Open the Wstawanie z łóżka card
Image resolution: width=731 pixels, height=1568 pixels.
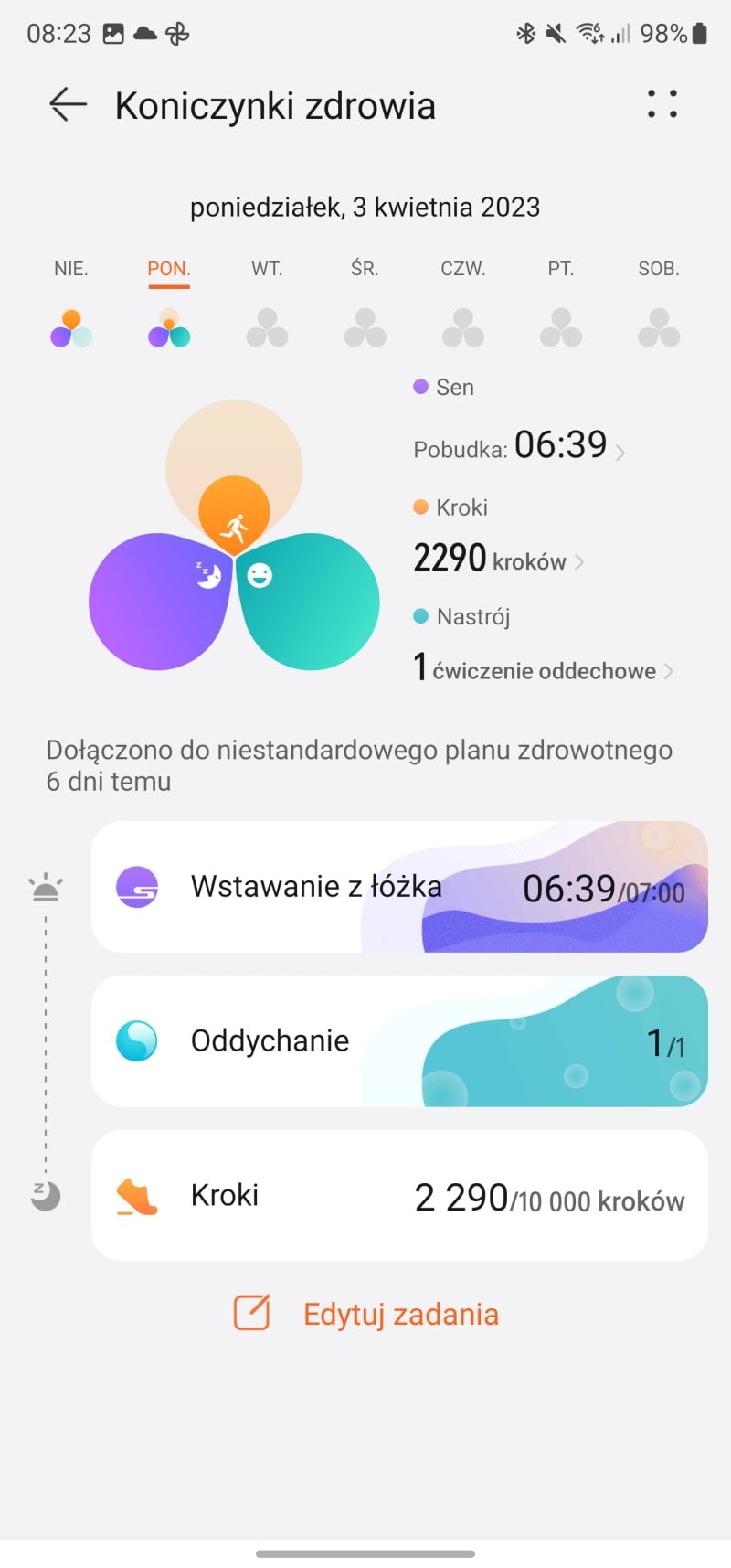tap(399, 887)
